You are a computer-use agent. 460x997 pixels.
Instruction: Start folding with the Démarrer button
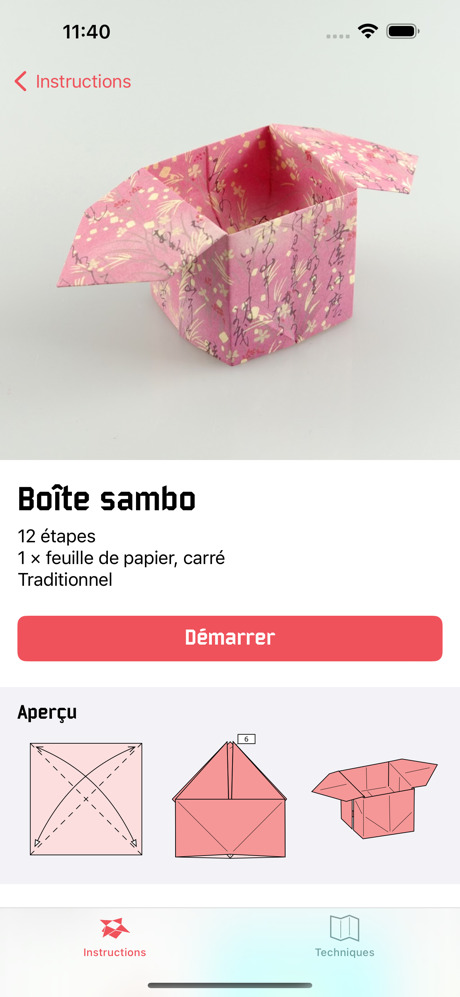[230, 638]
